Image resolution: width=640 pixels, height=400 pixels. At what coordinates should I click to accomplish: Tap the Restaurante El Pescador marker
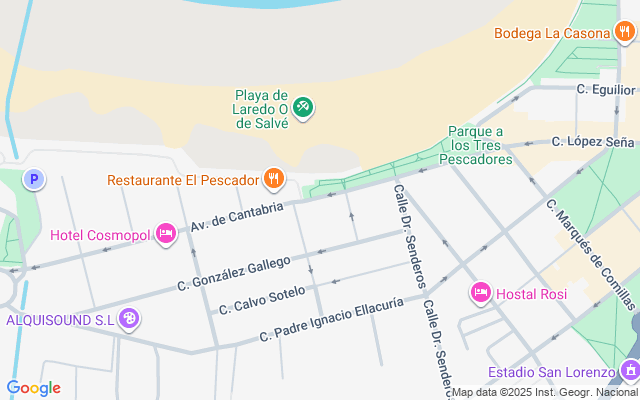[x=273, y=180]
